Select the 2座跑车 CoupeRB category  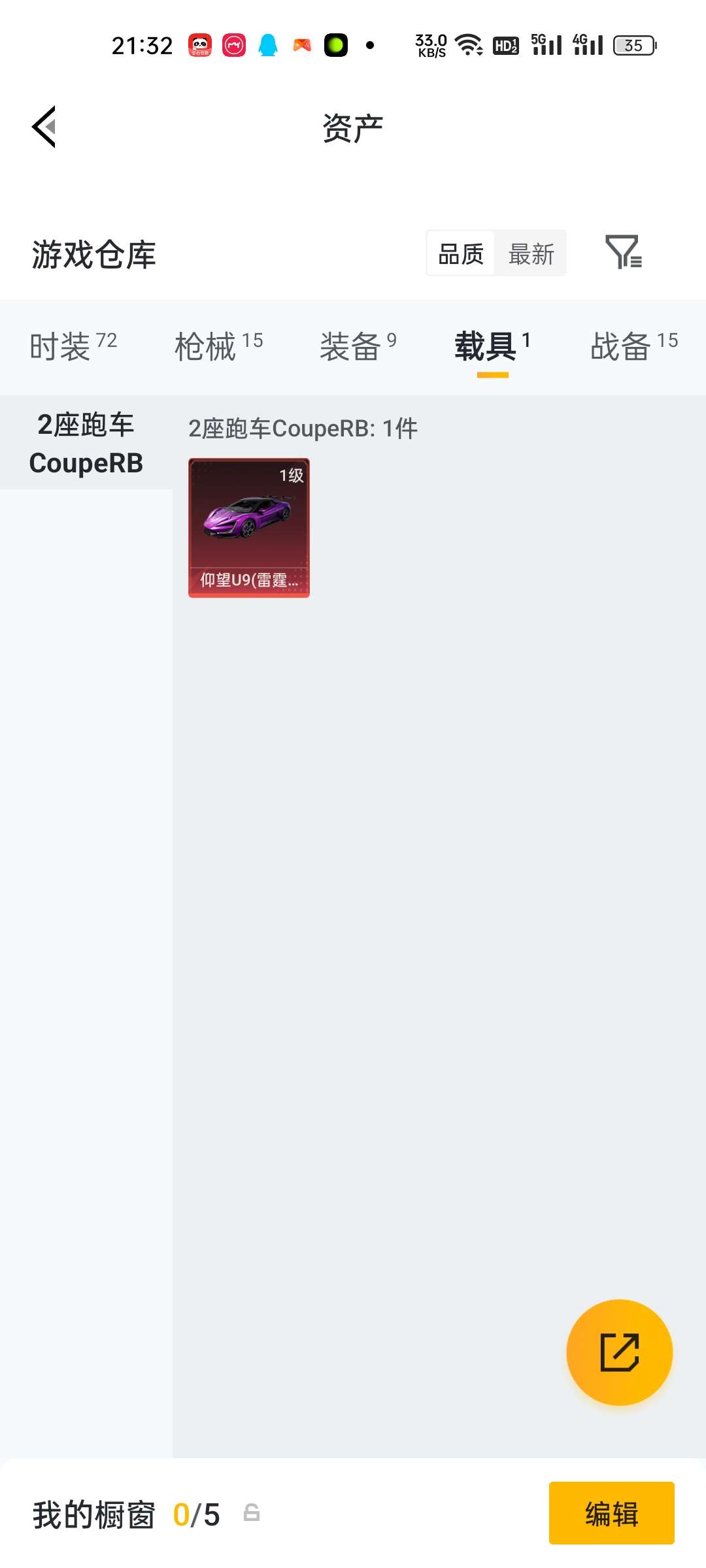(86, 444)
